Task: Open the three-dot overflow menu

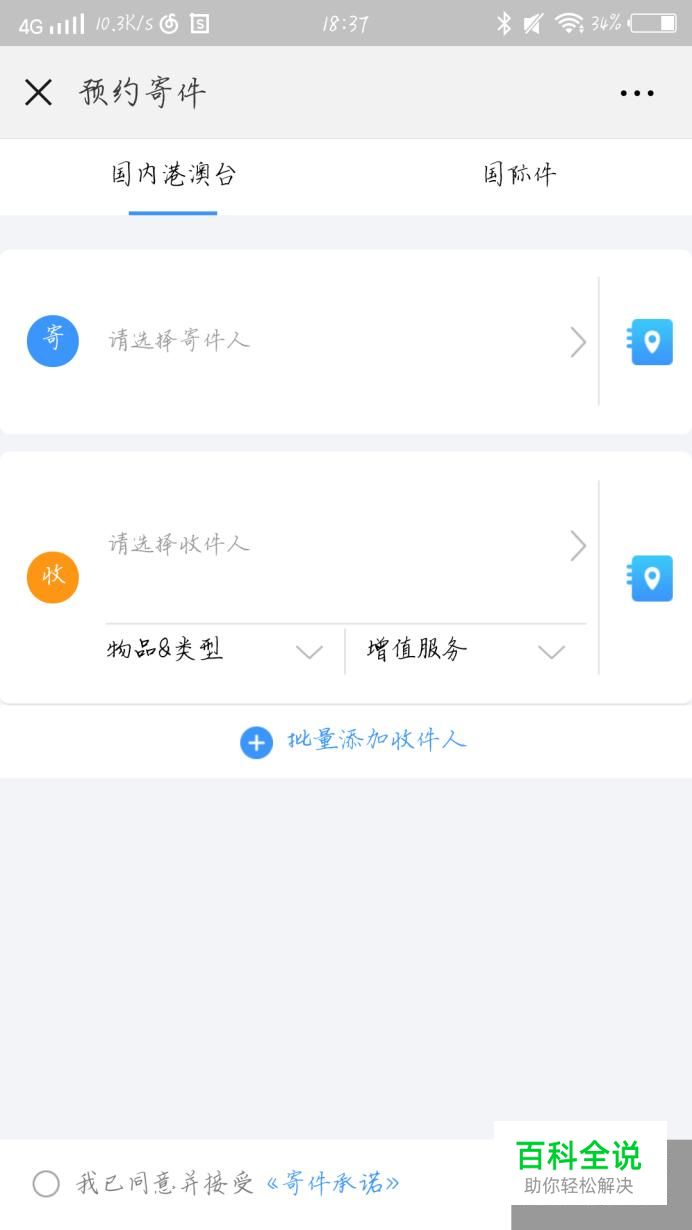Action: (637, 93)
